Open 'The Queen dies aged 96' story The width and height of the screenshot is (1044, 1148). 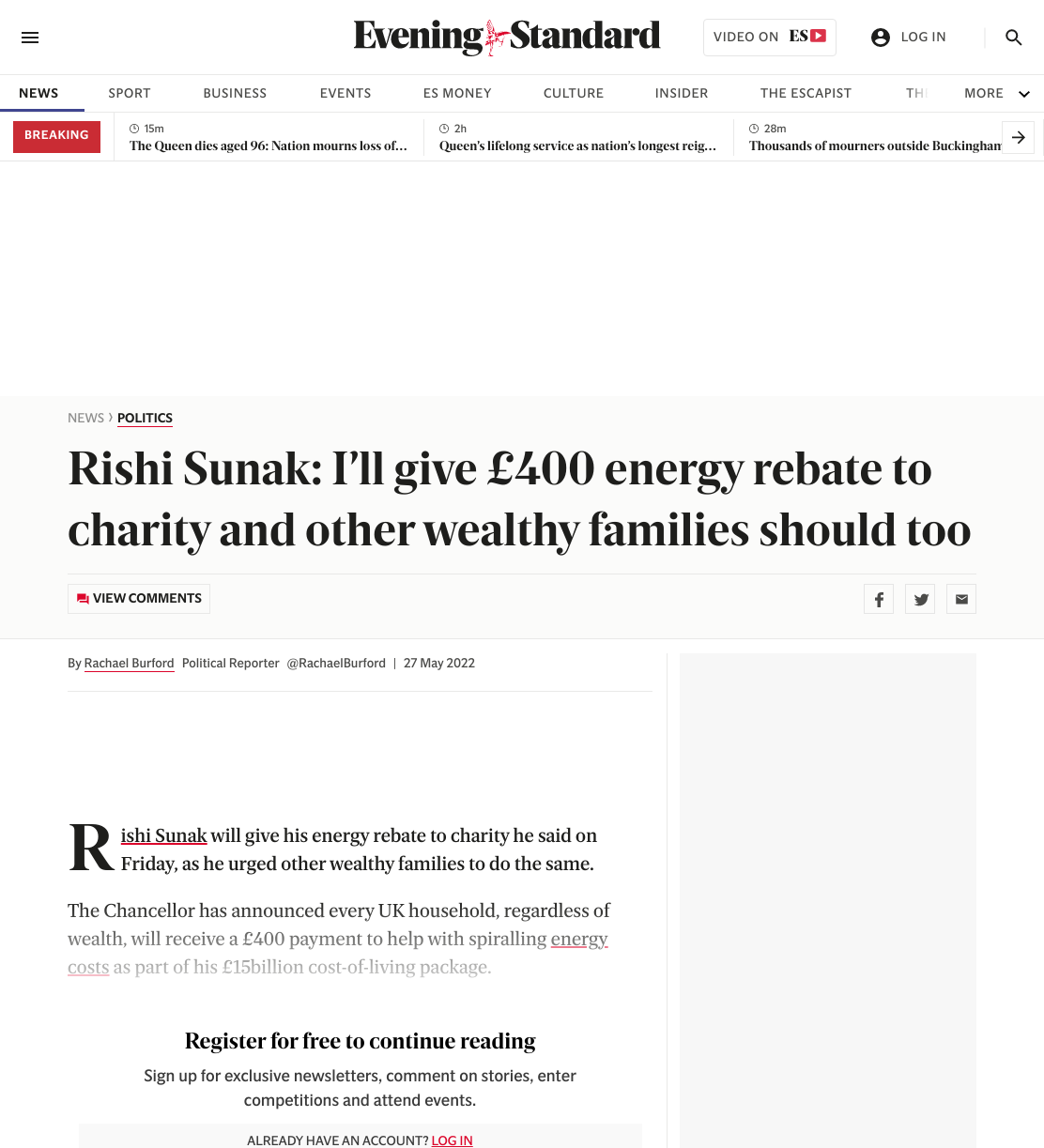pos(269,145)
